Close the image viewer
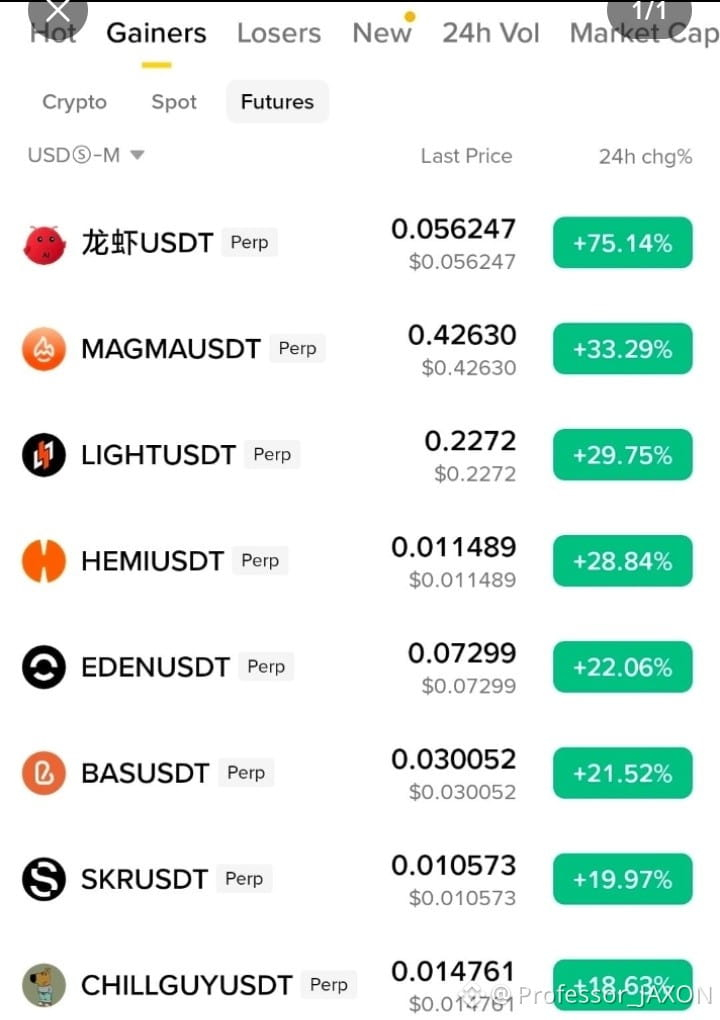This screenshot has width=720, height=1020. [58, 10]
